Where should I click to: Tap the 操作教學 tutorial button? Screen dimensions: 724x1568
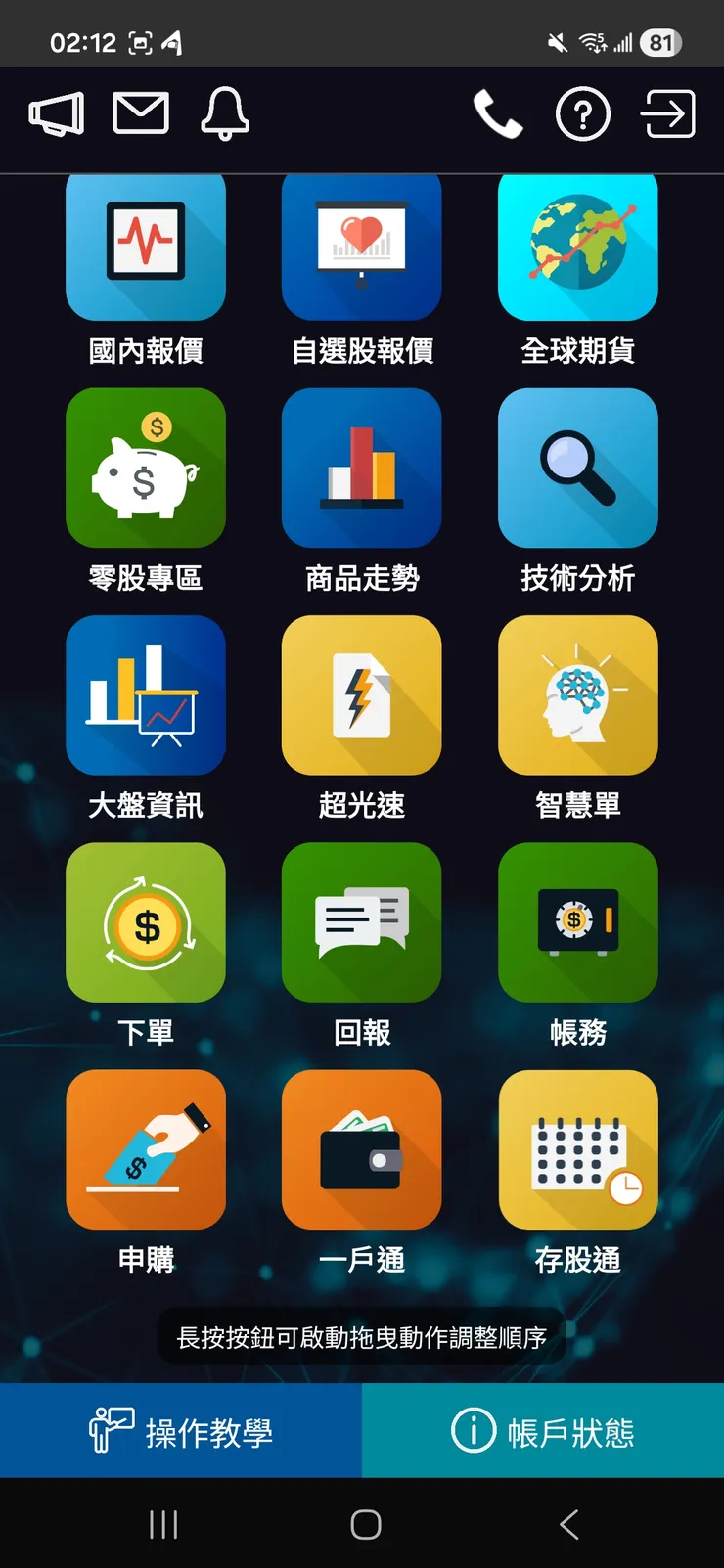[181, 1429]
